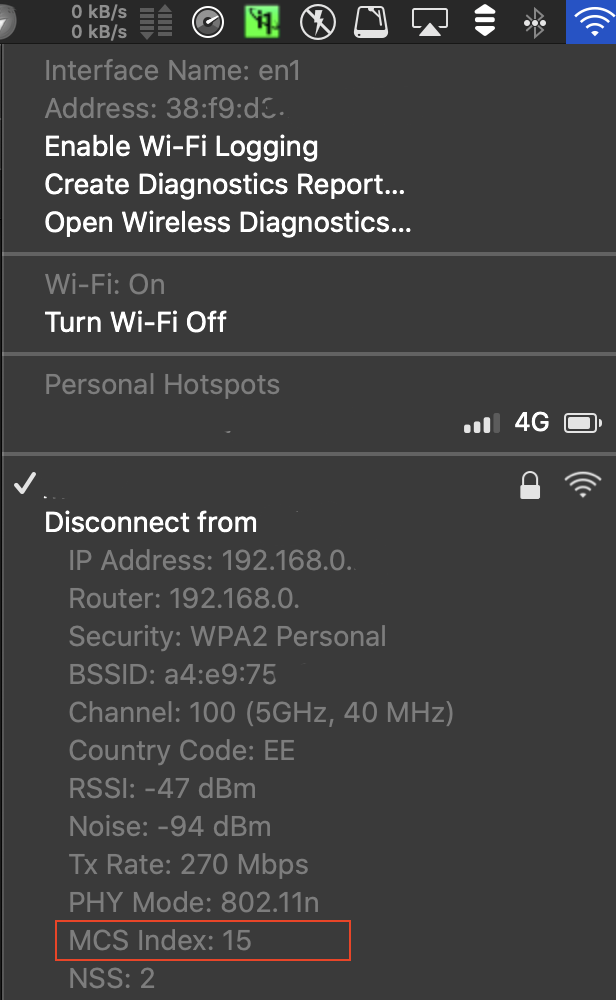Close the Wi-Fi menu bar icon

point(591,22)
